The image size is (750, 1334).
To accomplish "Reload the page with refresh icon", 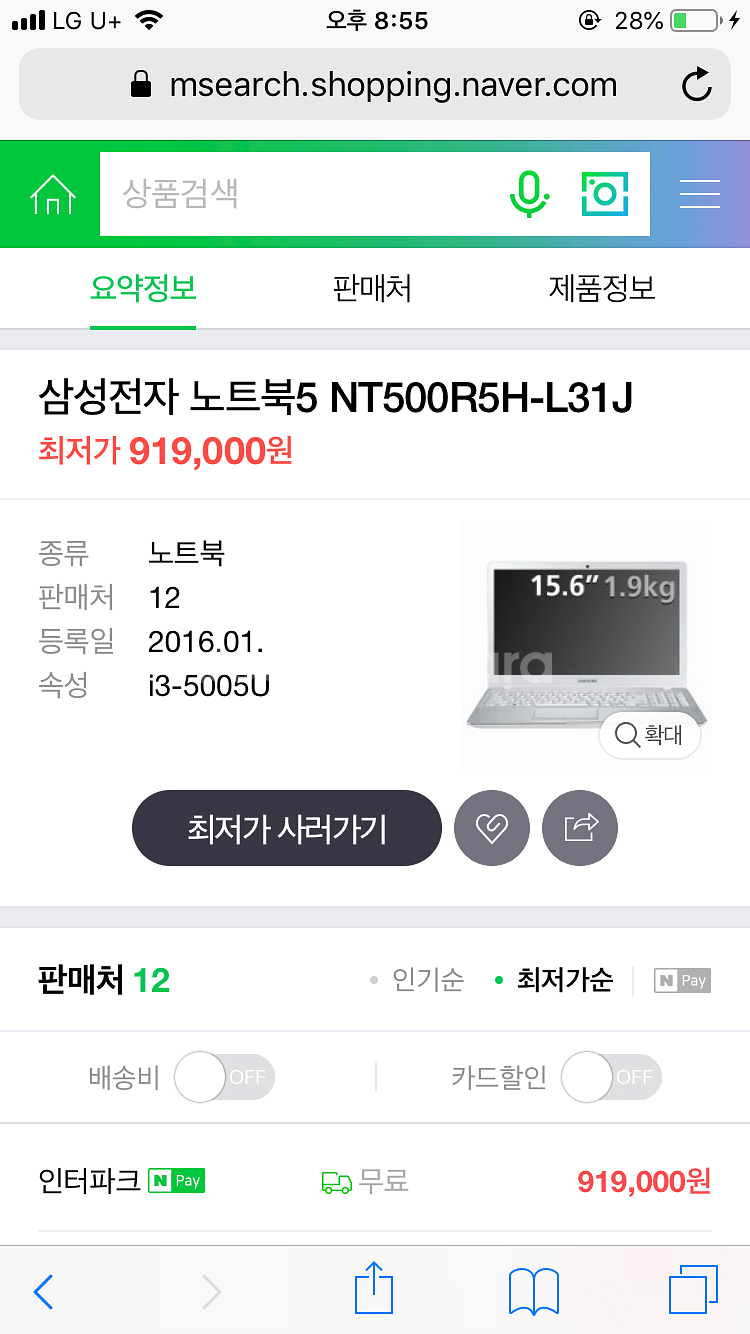I will tap(697, 84).
